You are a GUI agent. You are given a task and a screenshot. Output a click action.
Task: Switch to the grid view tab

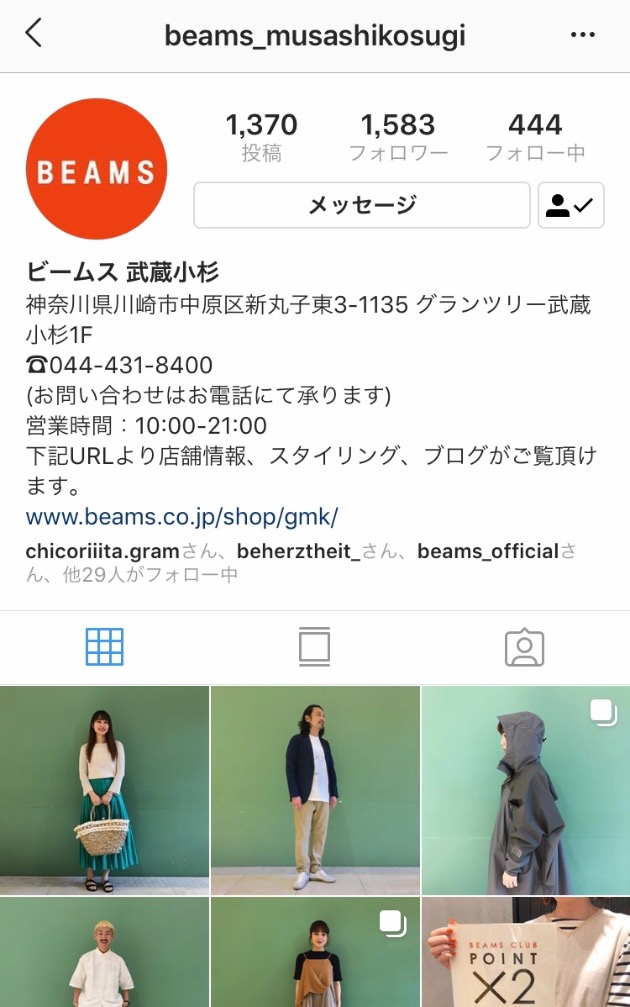104,648
